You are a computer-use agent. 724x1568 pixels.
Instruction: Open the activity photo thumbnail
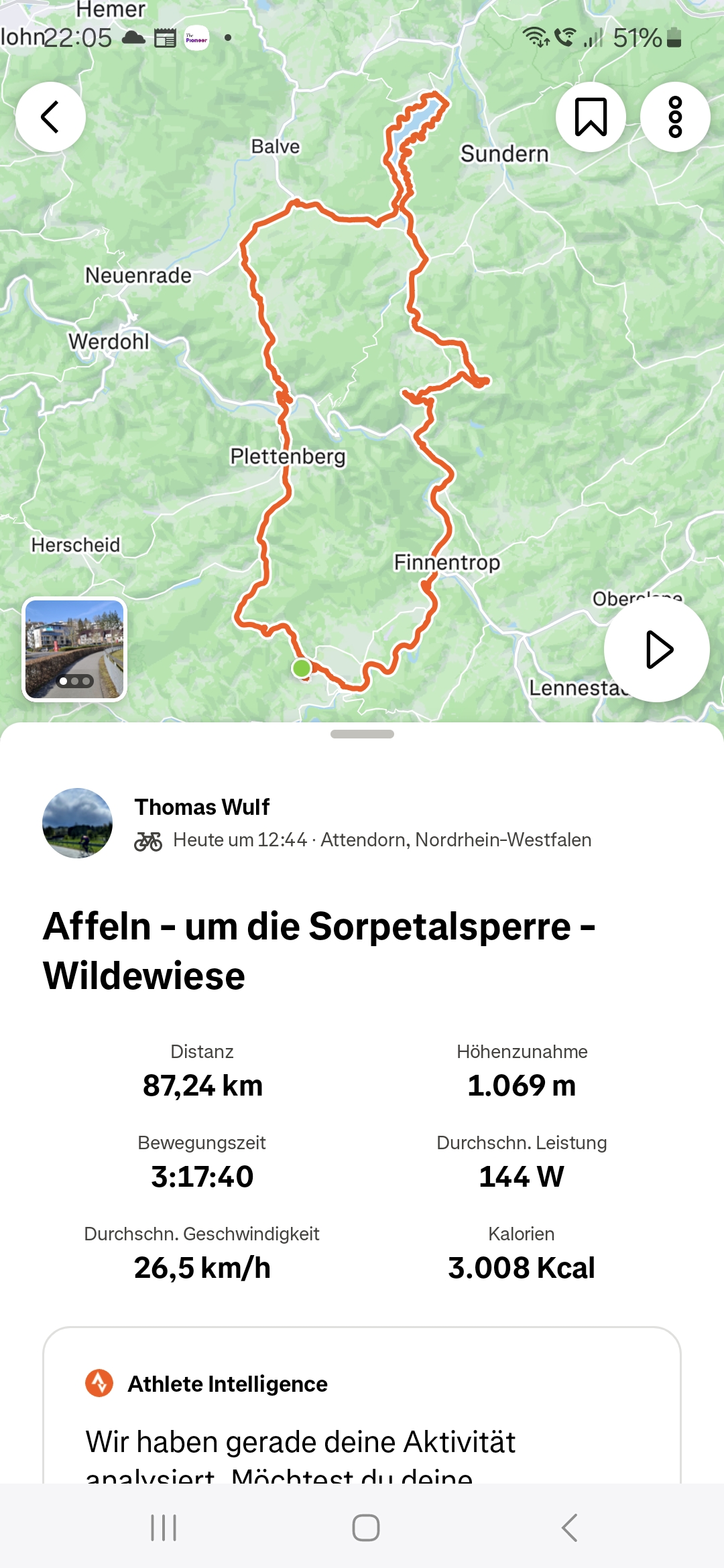(74, 649)
